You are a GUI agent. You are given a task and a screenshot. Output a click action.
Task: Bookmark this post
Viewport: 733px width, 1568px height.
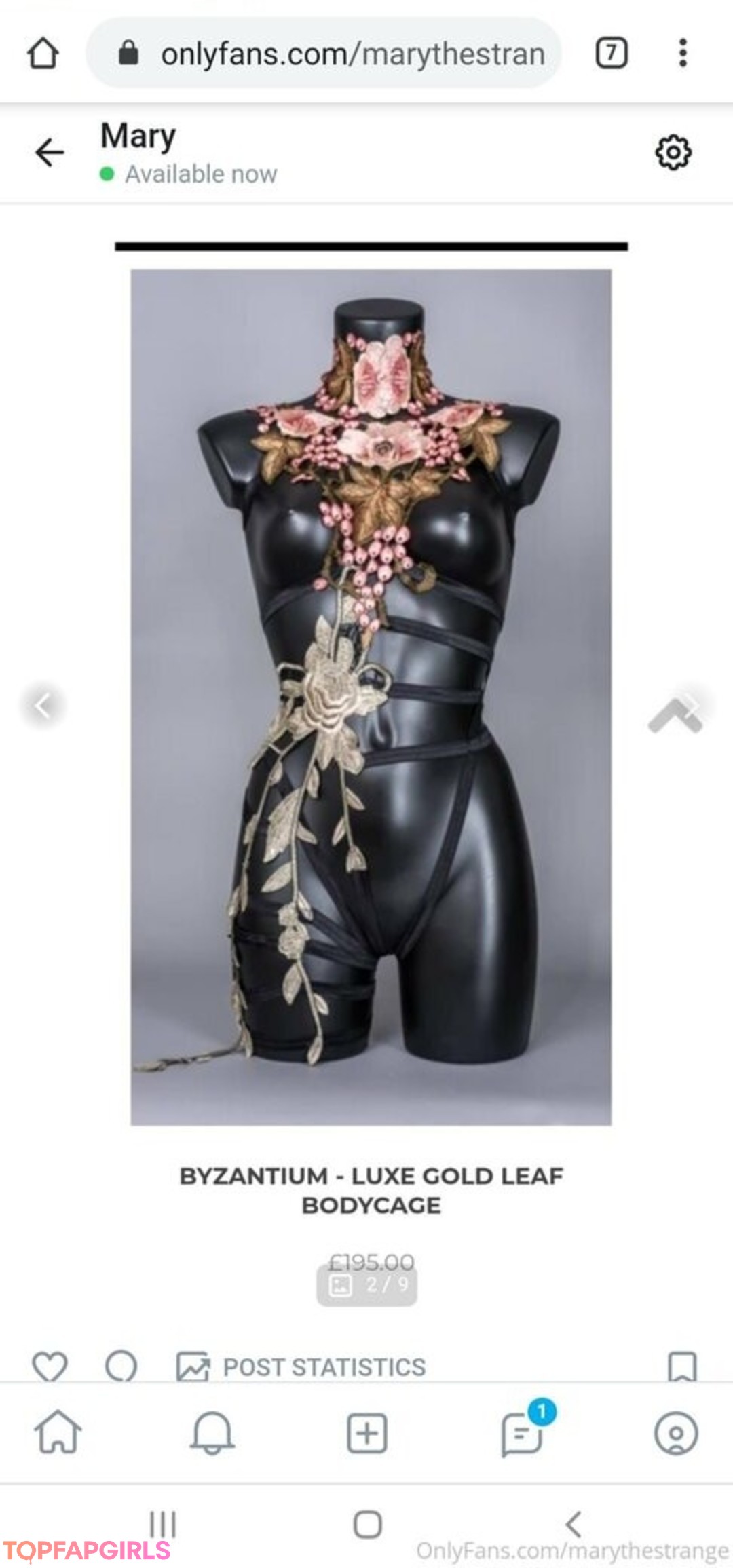[x=682, y=1366]
